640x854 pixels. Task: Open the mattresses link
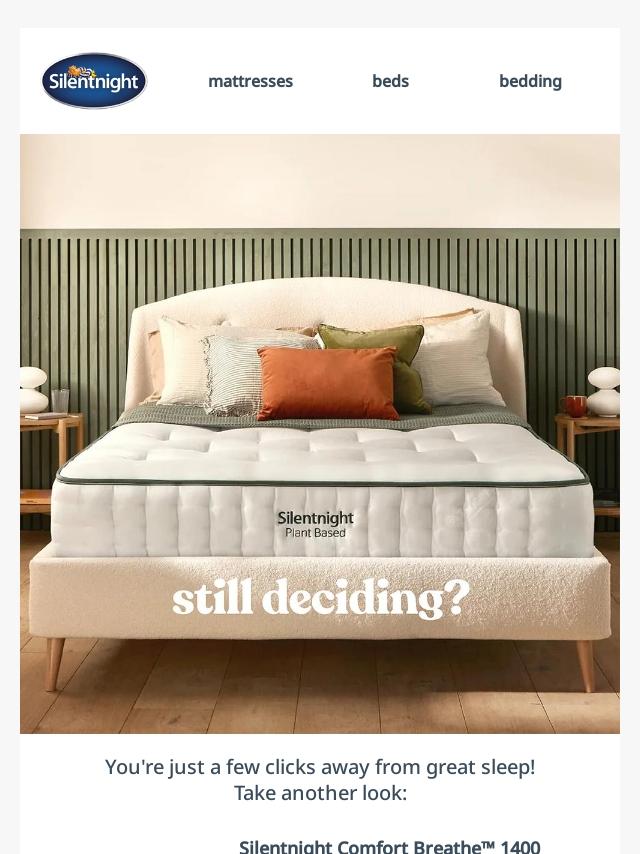[x=250, y=81]
